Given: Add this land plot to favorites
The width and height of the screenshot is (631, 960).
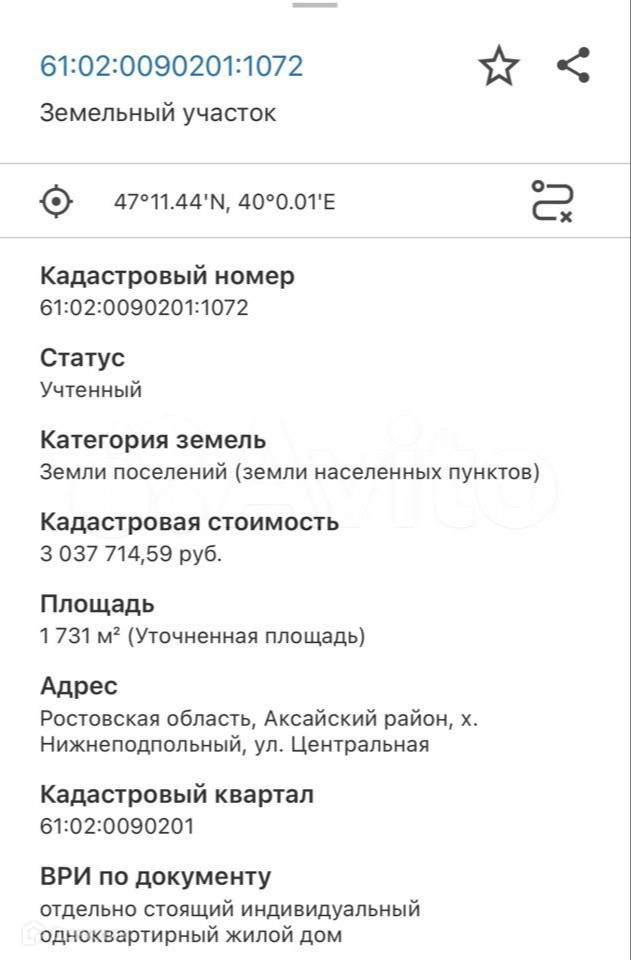Looking at the screenshot, I should point(498,67).
